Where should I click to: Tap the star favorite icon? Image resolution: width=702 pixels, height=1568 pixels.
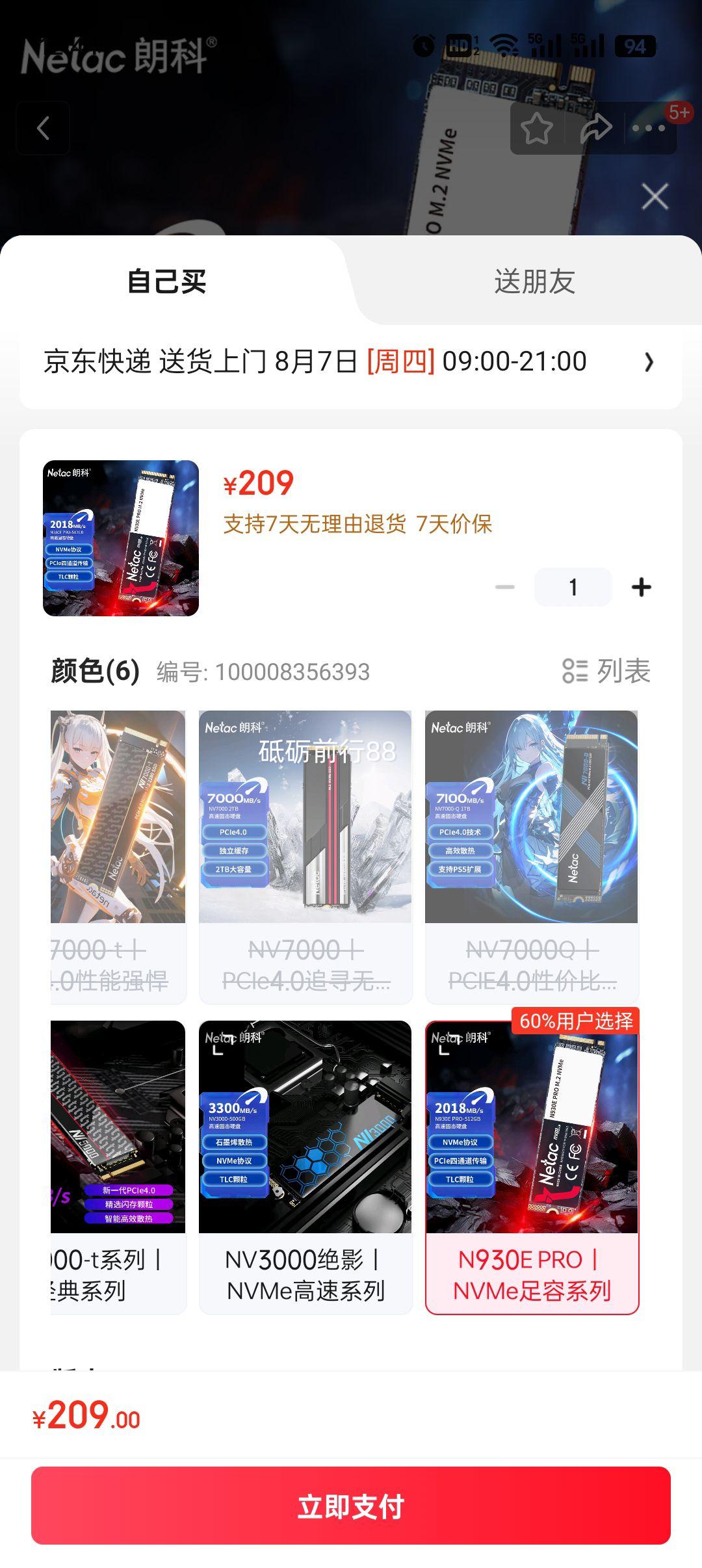click(535, 127)
